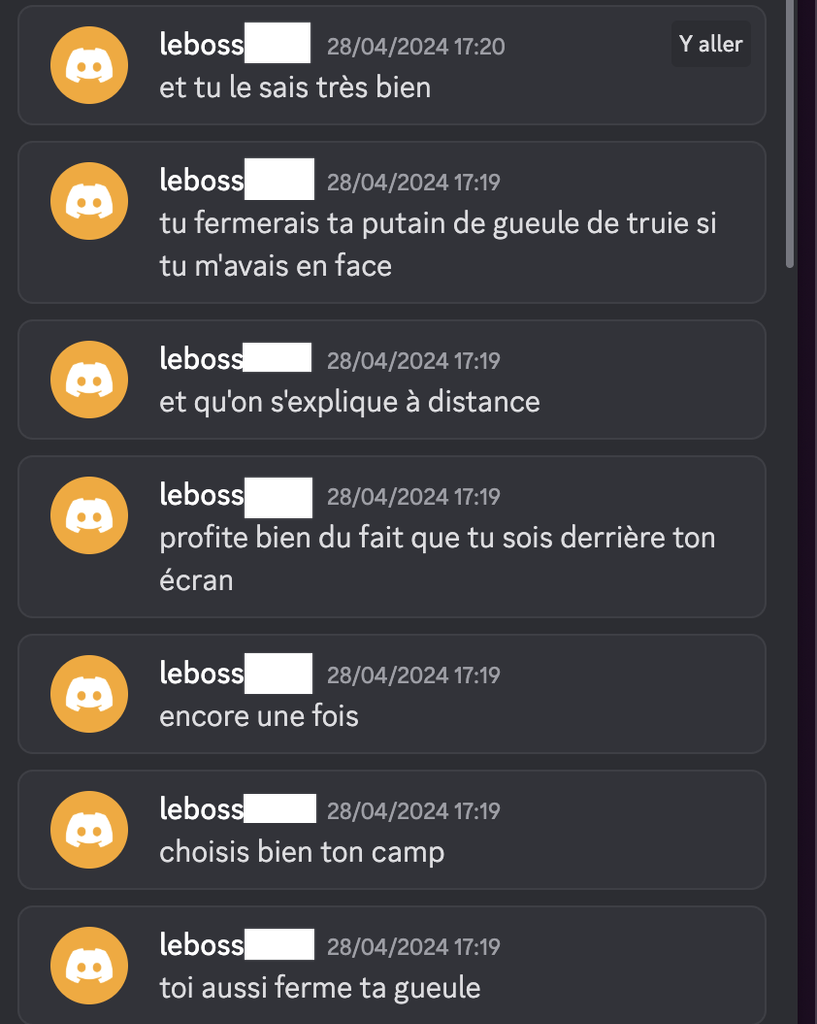Screen dimensions: 817x1024
Task: Open the result 'toi aussi ferme ta gueule'
Action: (x=320, y=988)
